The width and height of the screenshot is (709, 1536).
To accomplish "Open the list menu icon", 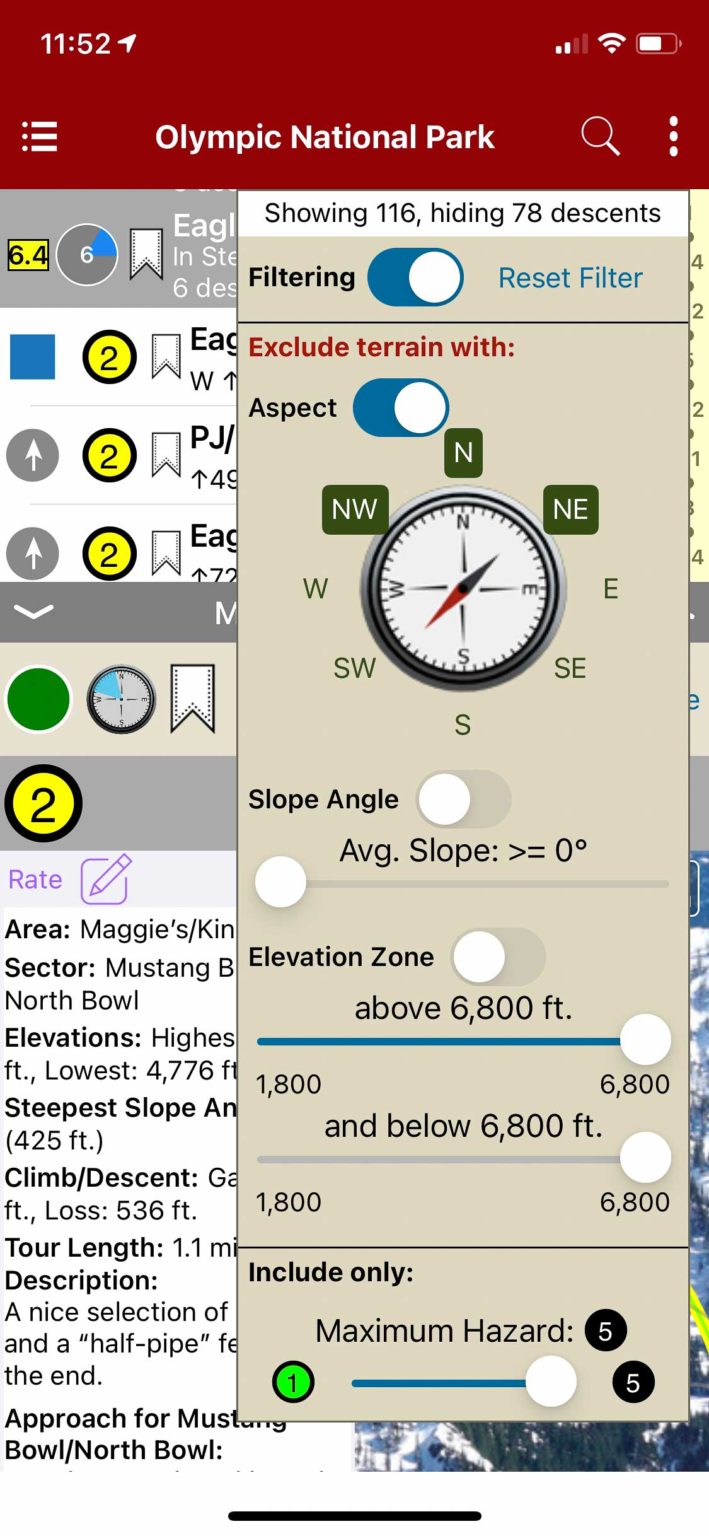I will 40,137.
